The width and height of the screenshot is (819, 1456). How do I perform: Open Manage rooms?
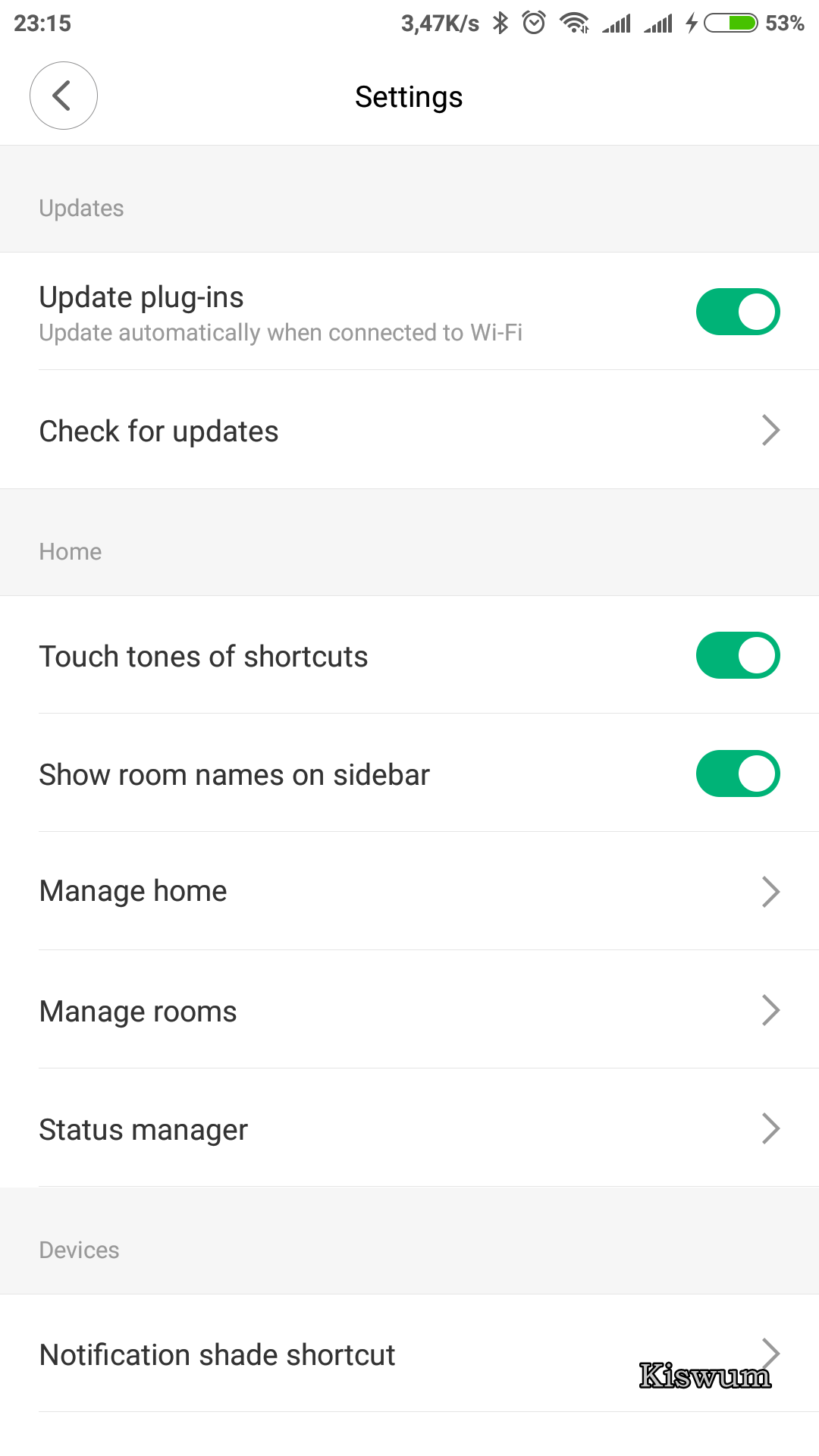tap(409, 1010)
